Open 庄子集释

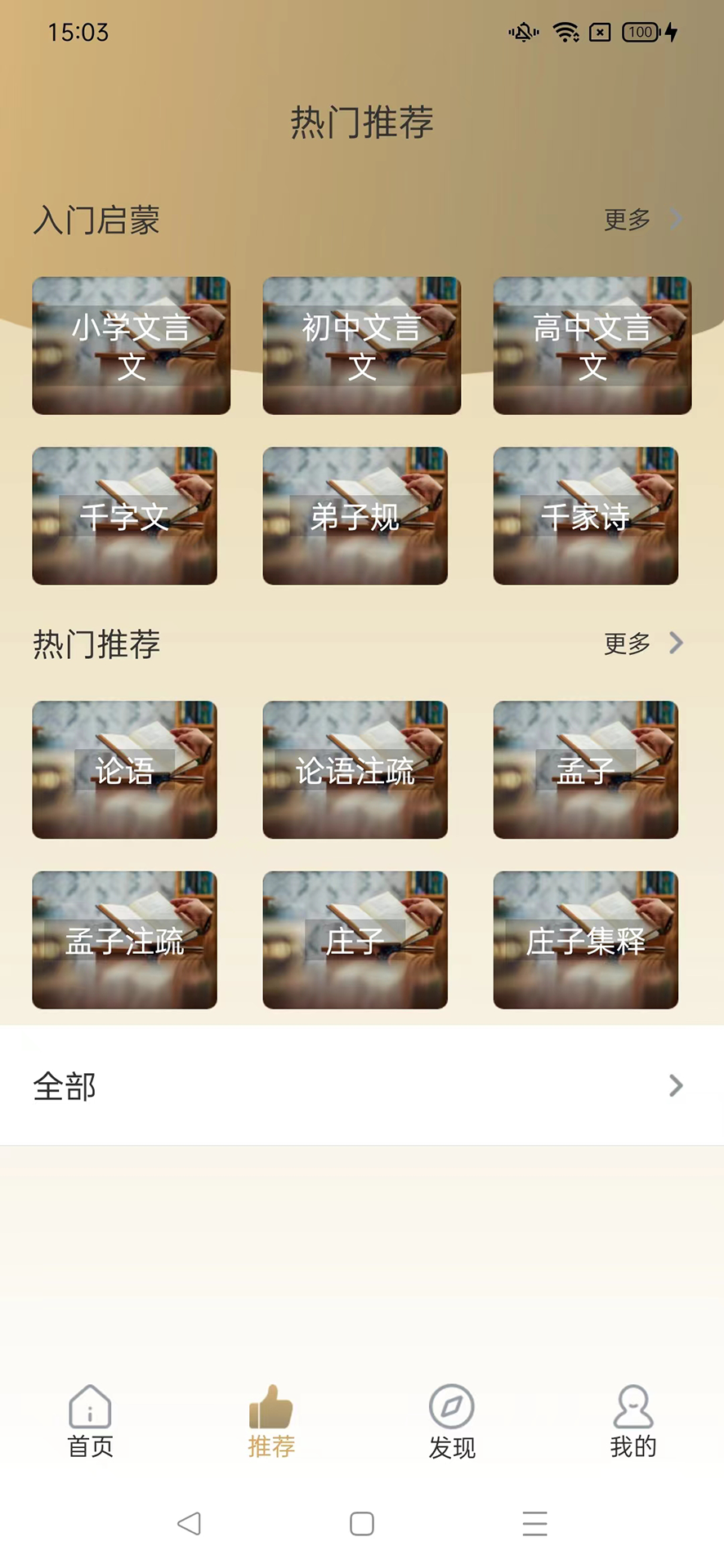point(585,939)
